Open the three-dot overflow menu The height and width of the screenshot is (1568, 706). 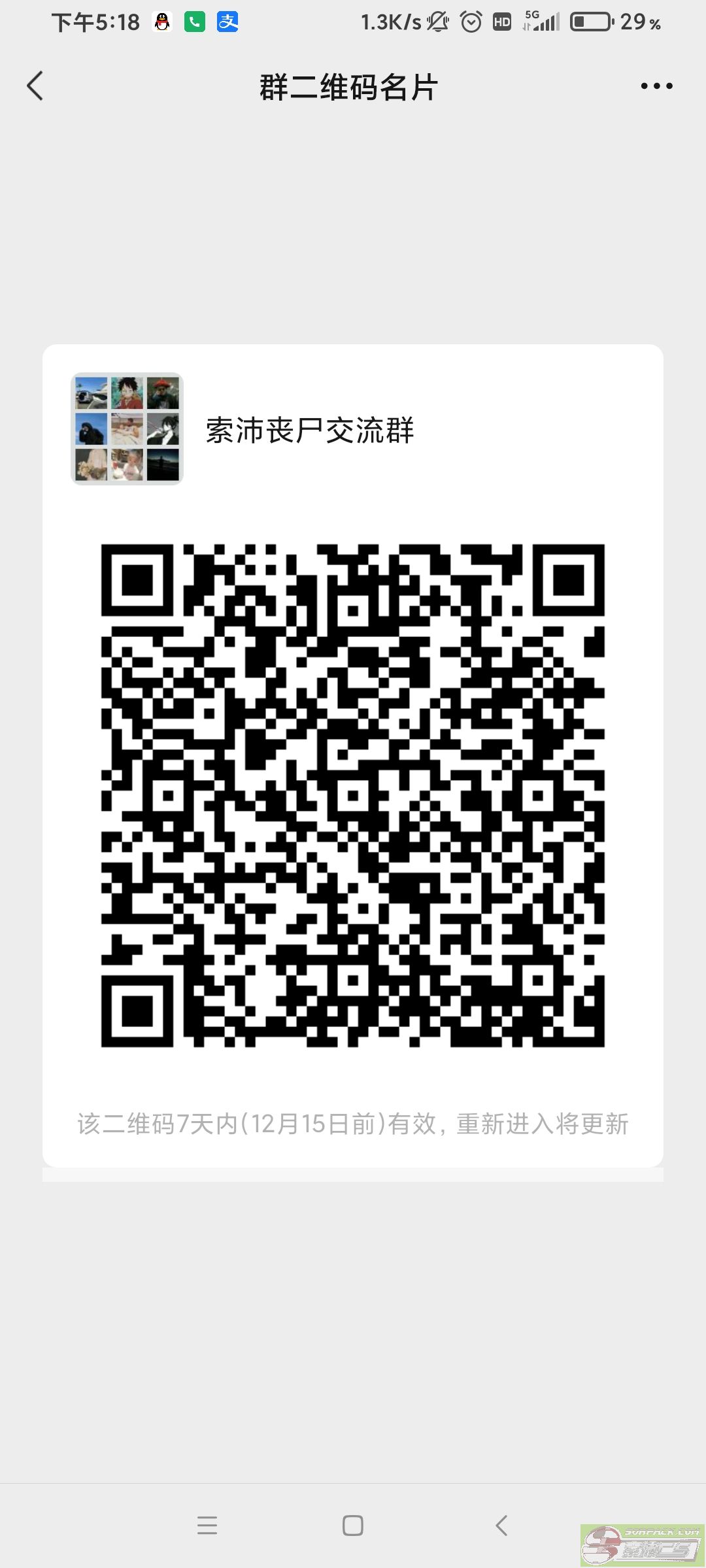click(x=656, y=86)
